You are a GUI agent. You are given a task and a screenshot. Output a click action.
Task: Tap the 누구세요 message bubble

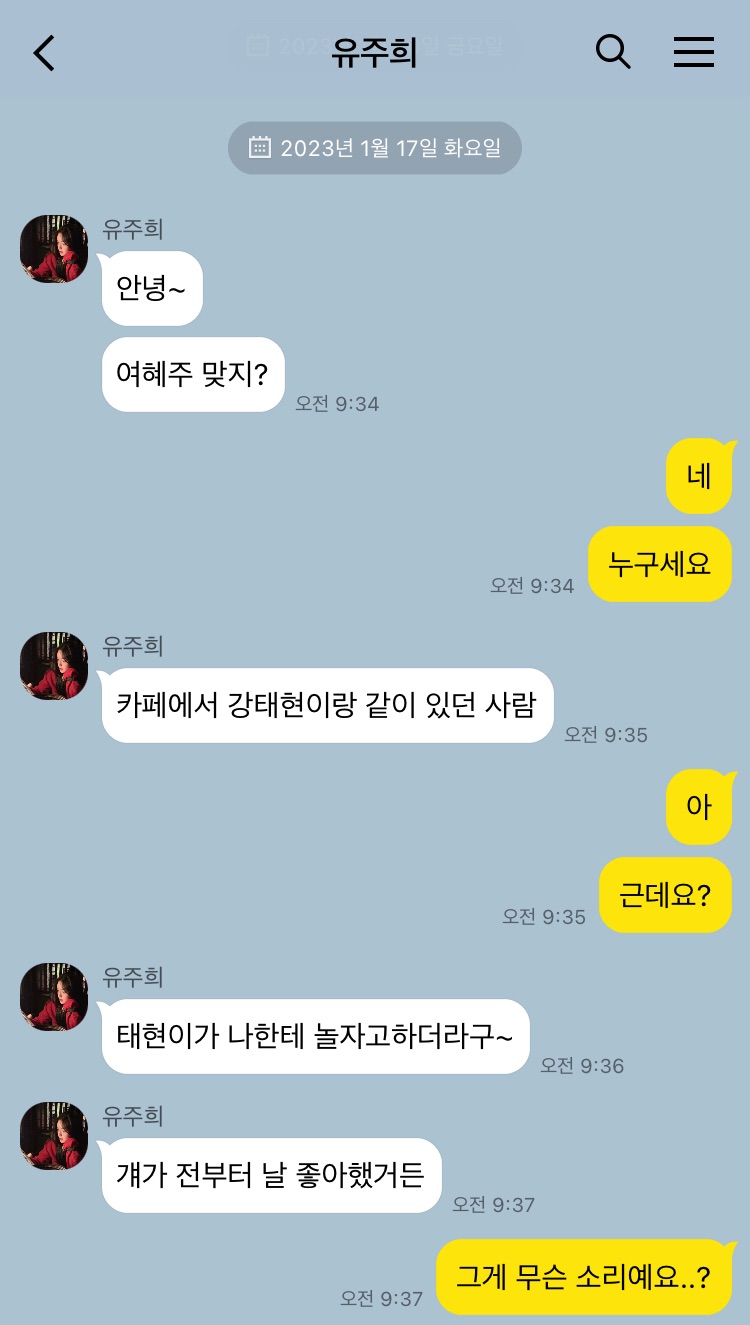660,564
